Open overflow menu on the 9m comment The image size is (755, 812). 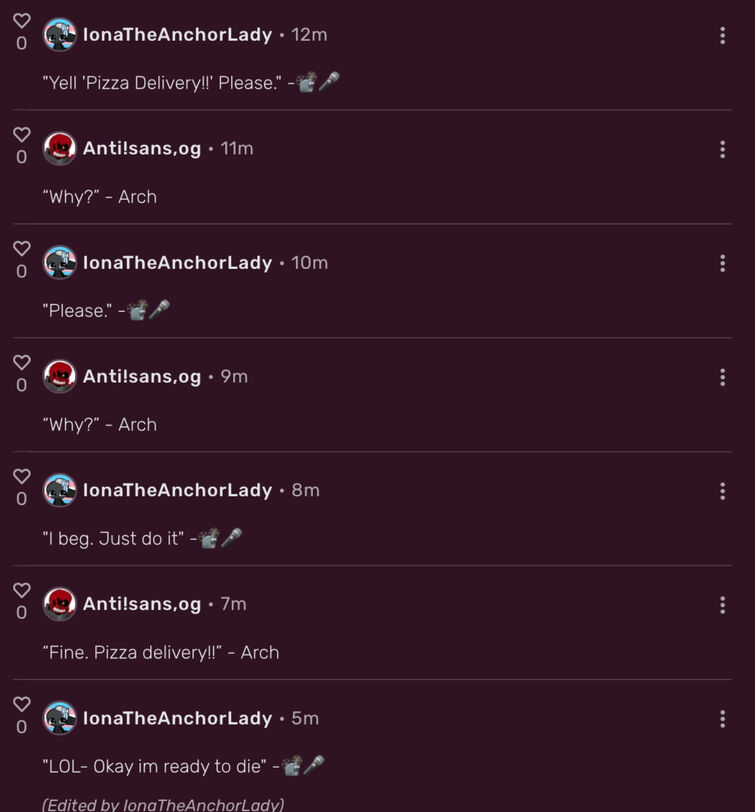(x=722, y=377)
